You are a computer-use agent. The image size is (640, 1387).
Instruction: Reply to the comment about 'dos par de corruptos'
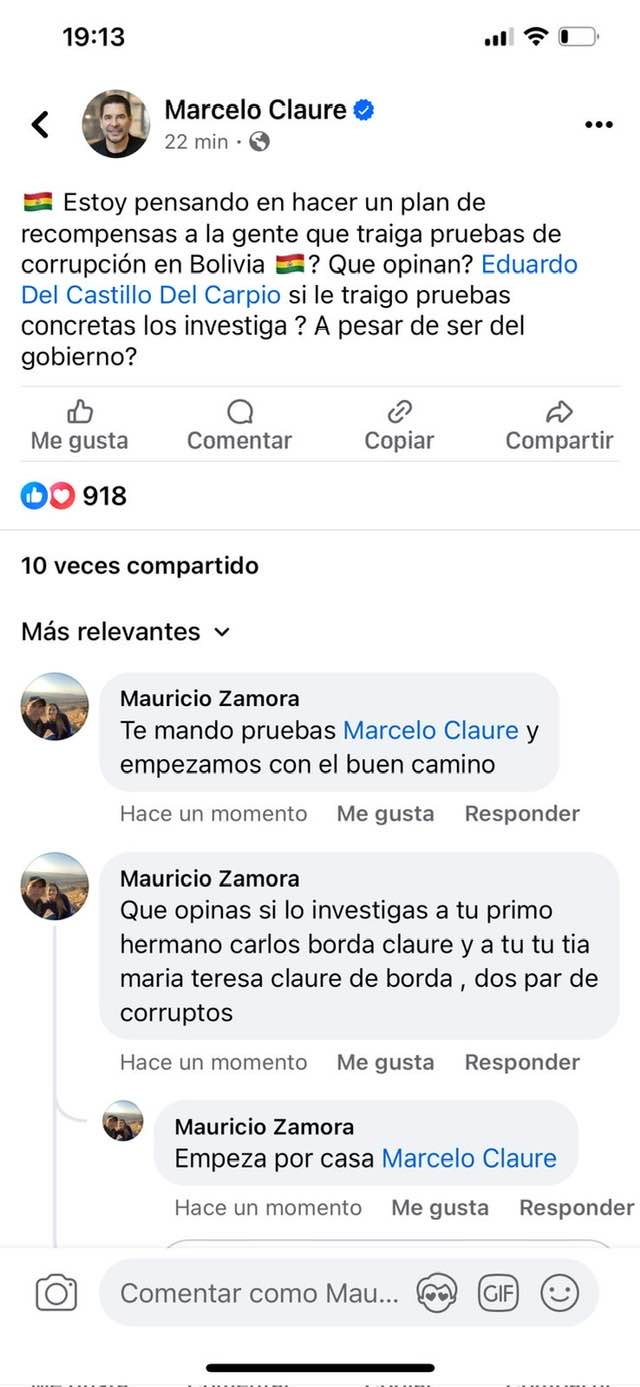point(522,1062)
